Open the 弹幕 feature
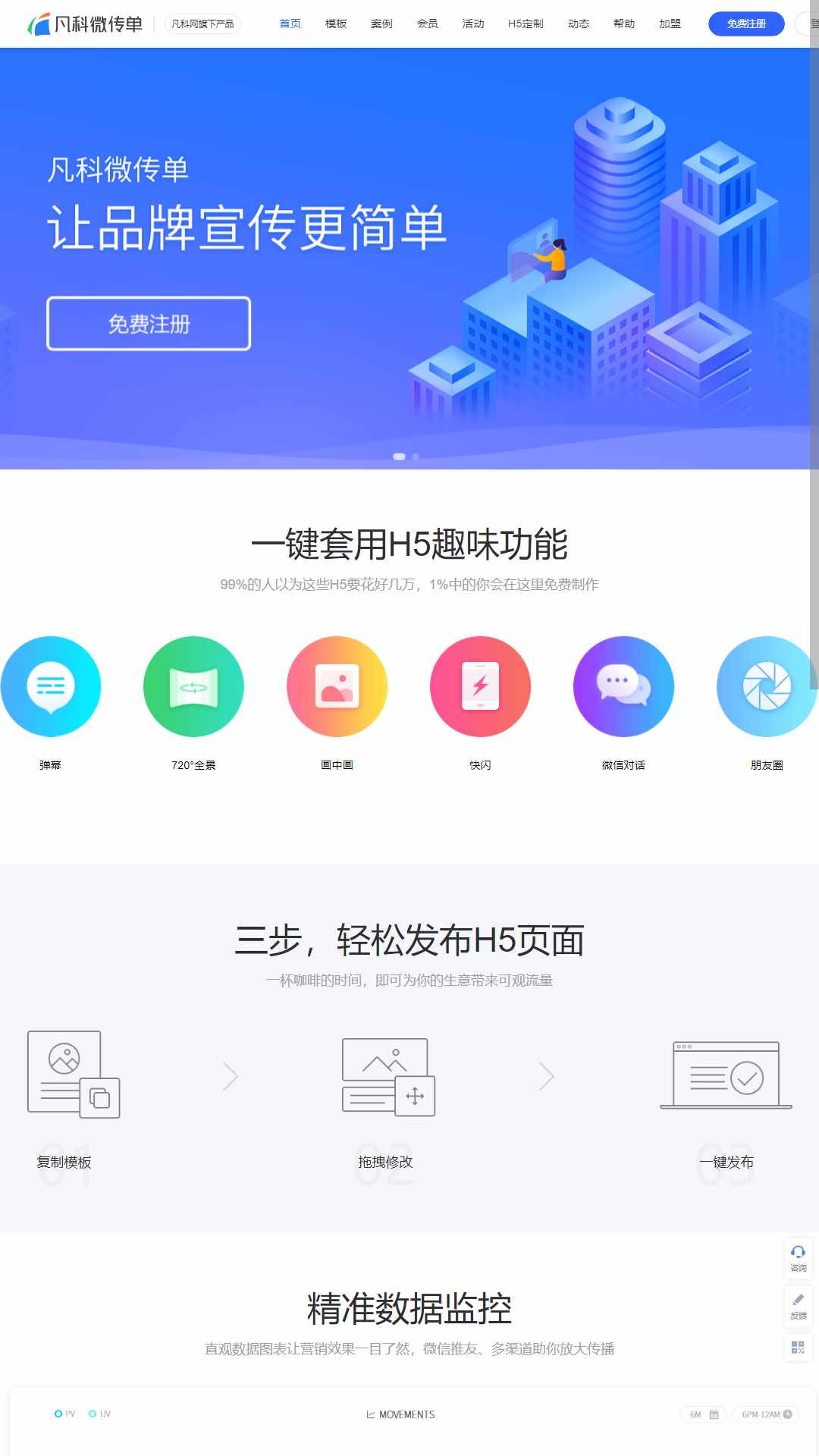Screen dimensions: 819x1456 [50, 686]
